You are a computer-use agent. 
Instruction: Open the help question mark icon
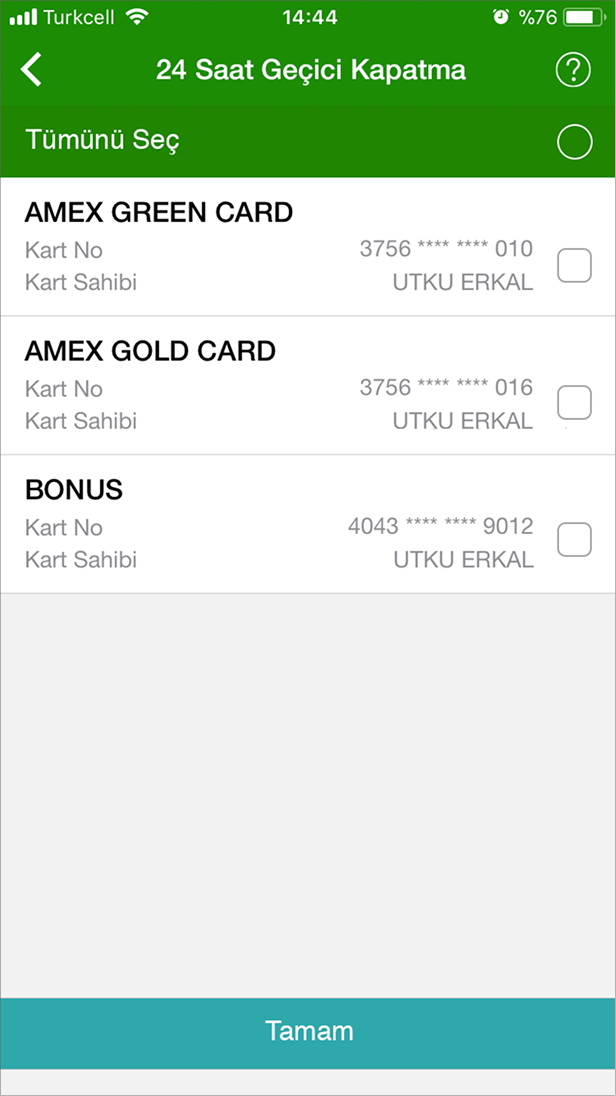(x=573, y=71)
